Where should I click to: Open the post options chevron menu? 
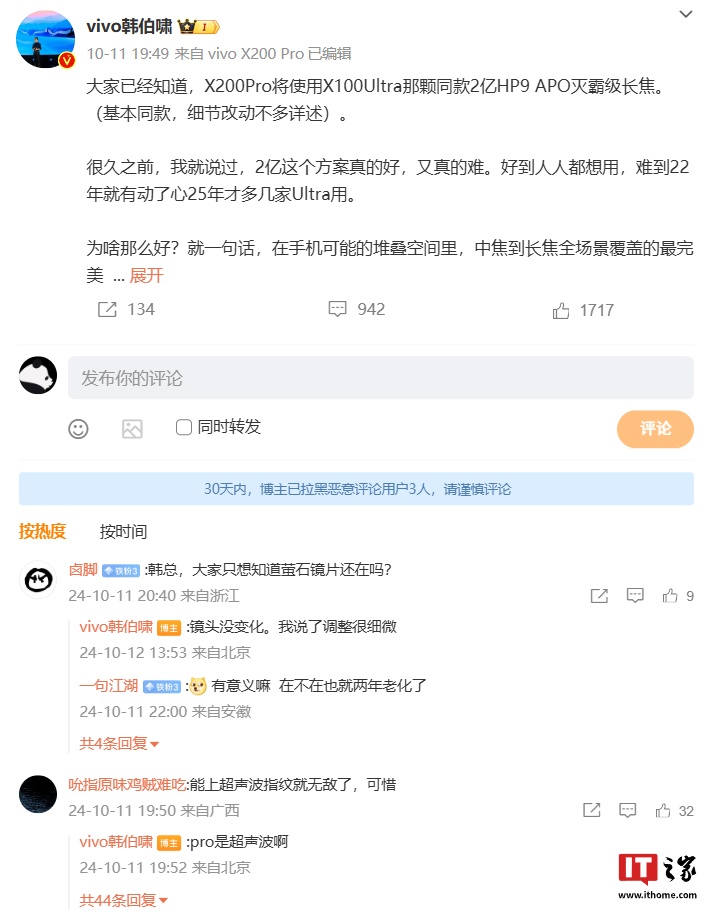[685, 15]
